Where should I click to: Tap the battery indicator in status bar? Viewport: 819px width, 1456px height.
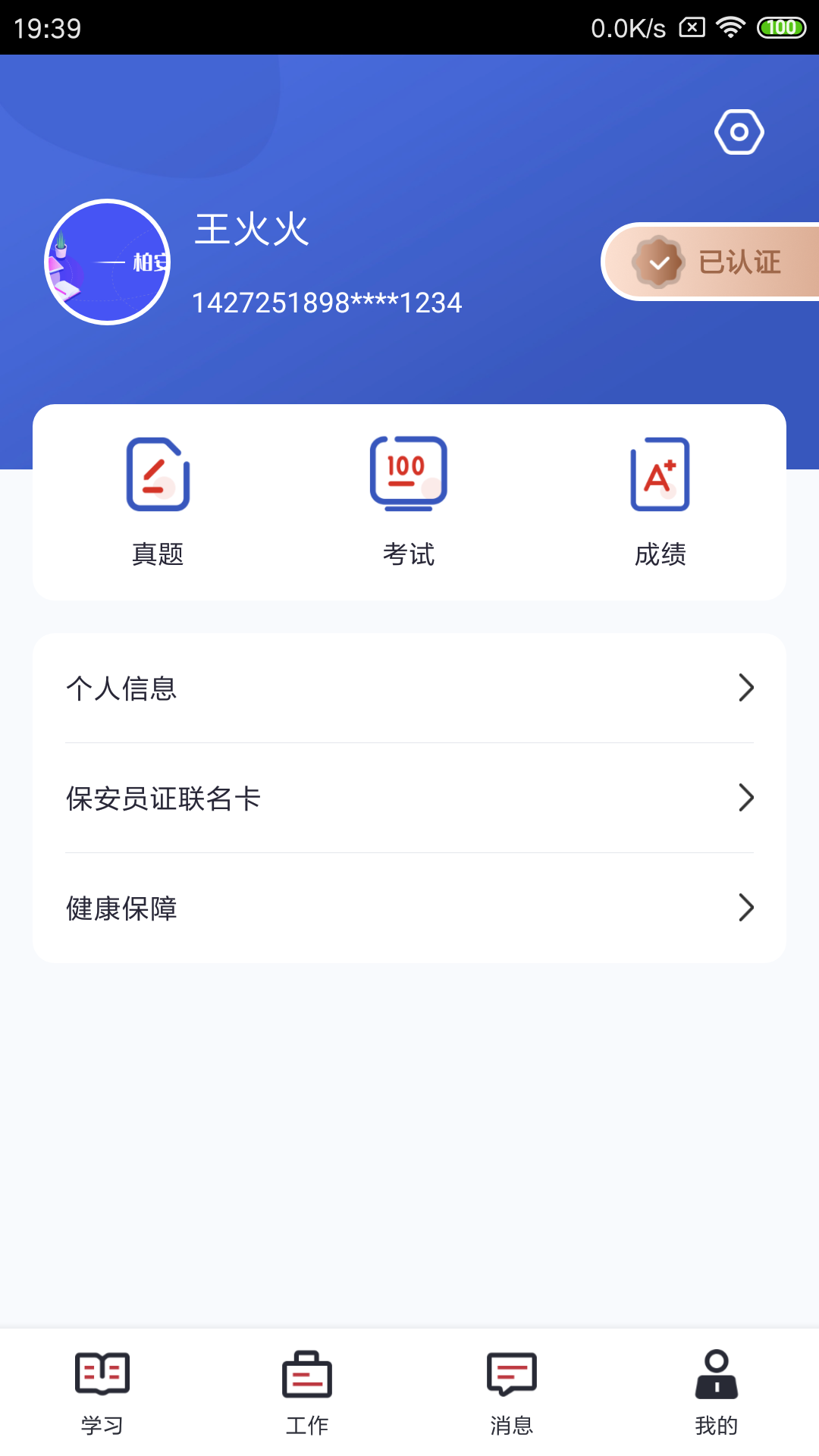(781, 27)
